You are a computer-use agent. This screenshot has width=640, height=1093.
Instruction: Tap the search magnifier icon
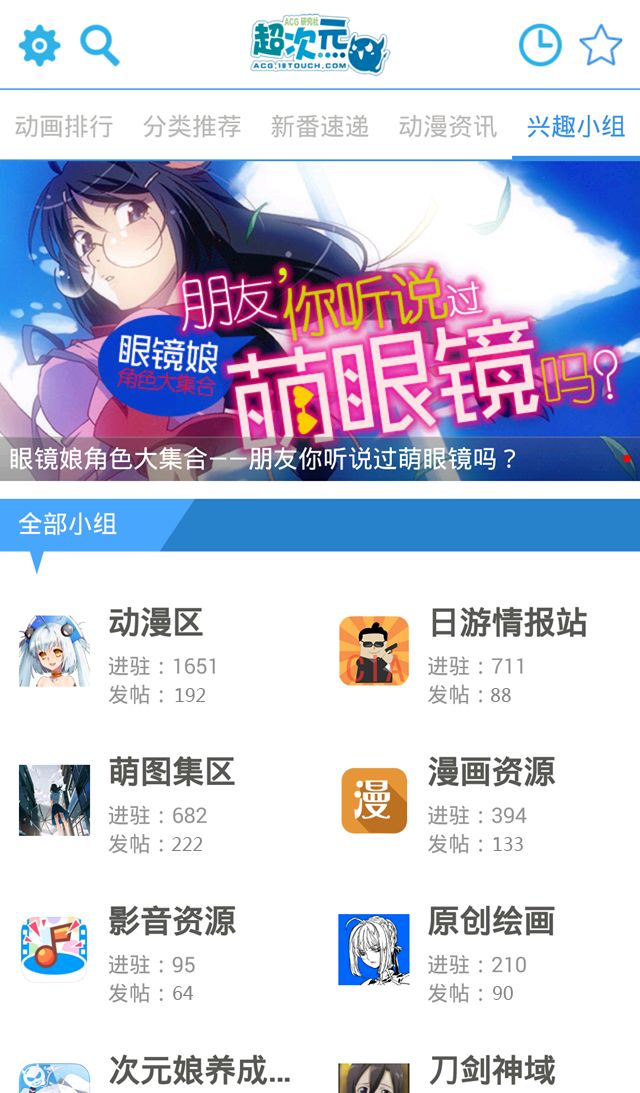[99, 46]
